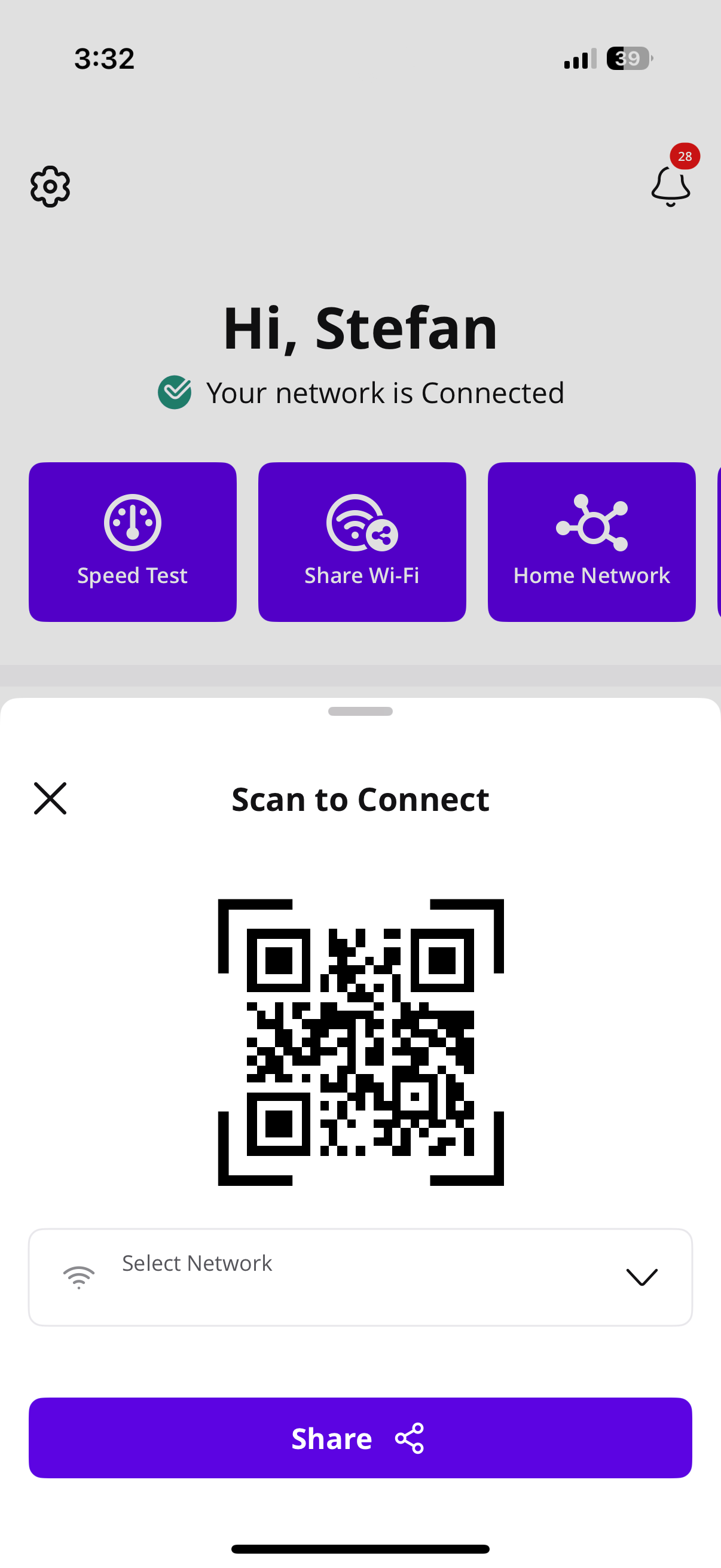Open Home Network
Image resolution: width=721 pixels, height=1568 pixels.
point(591,542)
